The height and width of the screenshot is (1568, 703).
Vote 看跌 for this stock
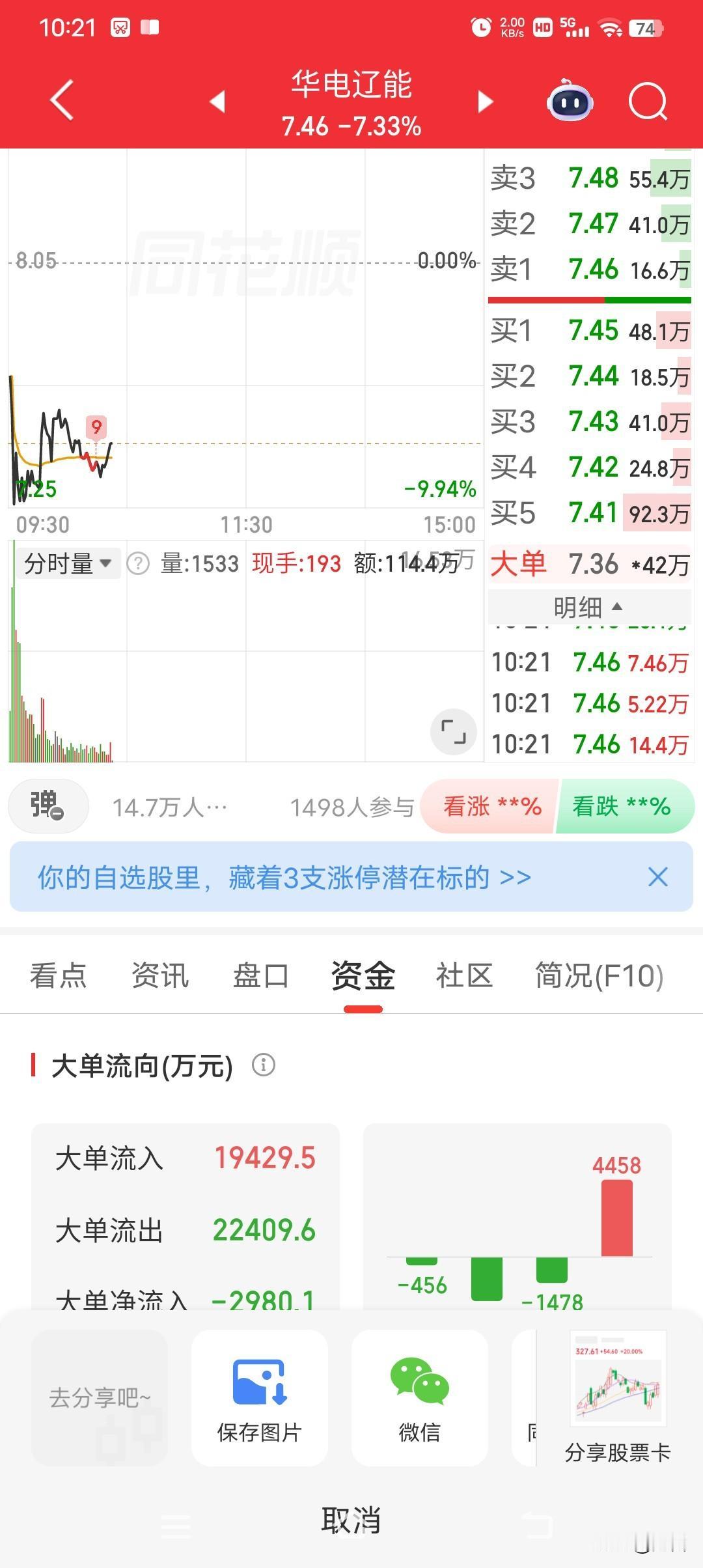[620, 807]
